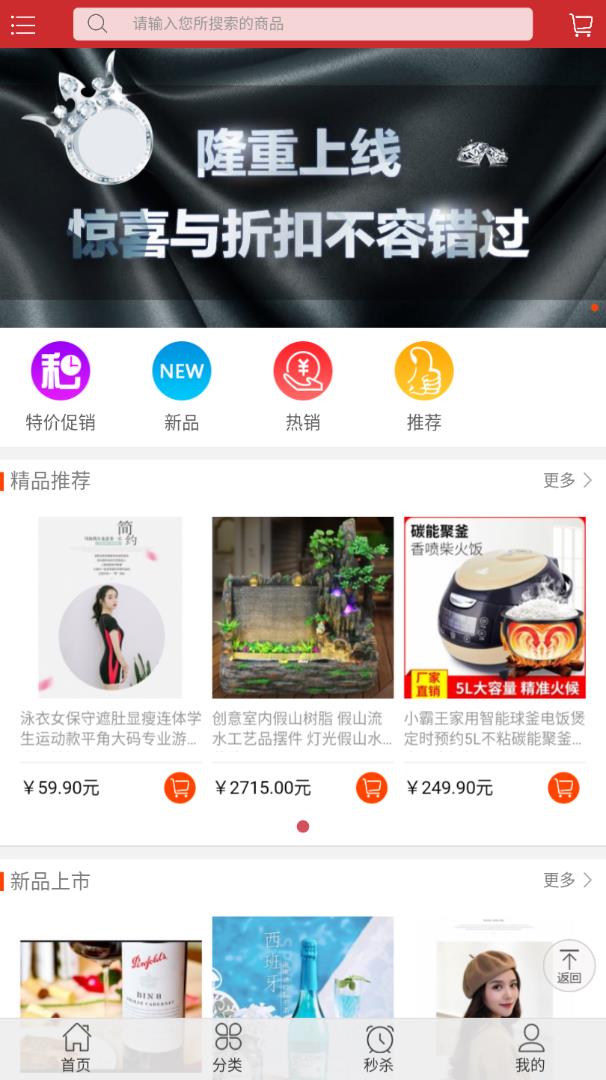Go to the 我的 profile tab
Viewport: 606px width, 1080px height.
point(530,1048)
